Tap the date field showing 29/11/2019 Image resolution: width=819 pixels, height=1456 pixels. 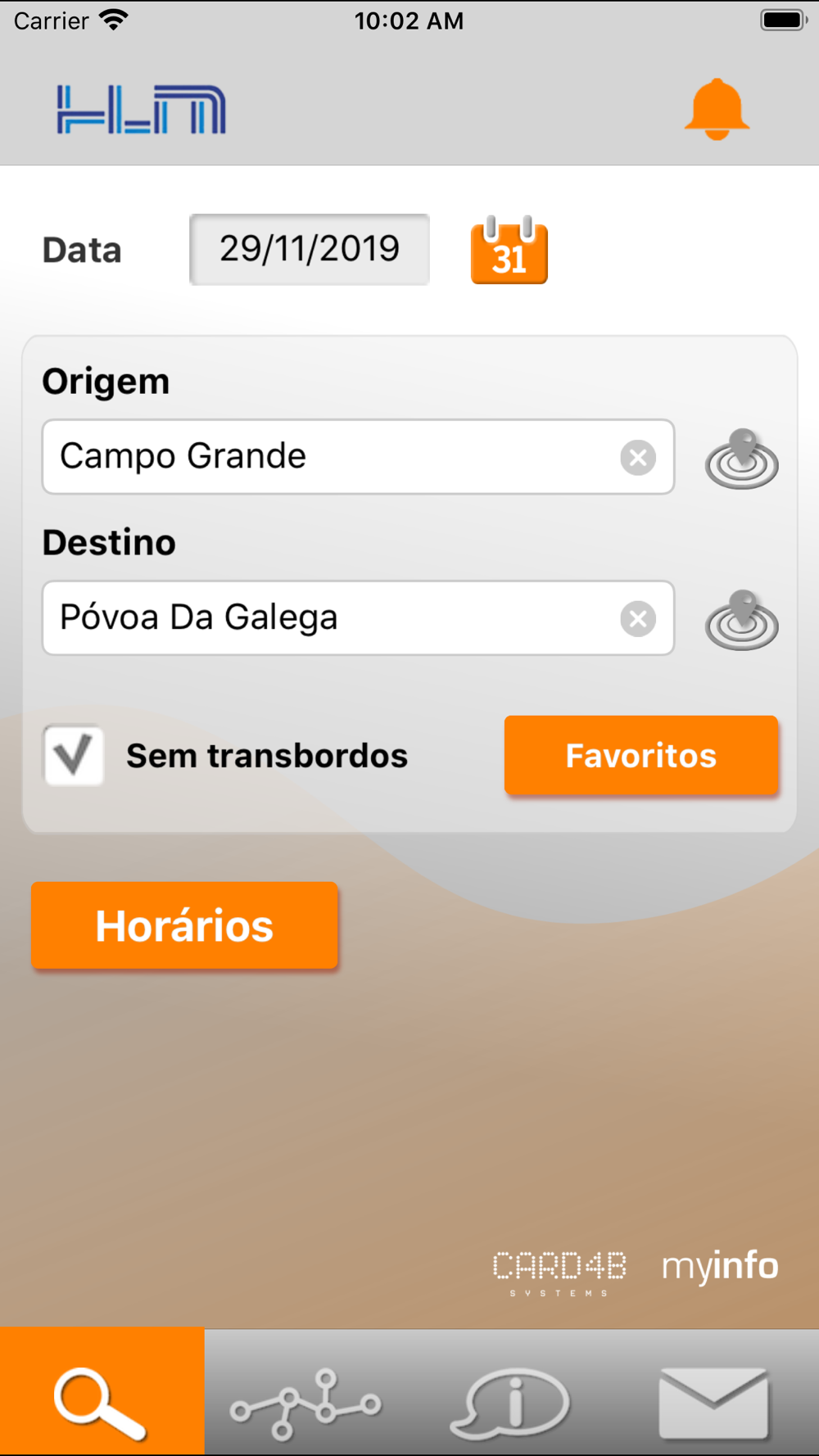pyautogui.click(x=310, y=249)
